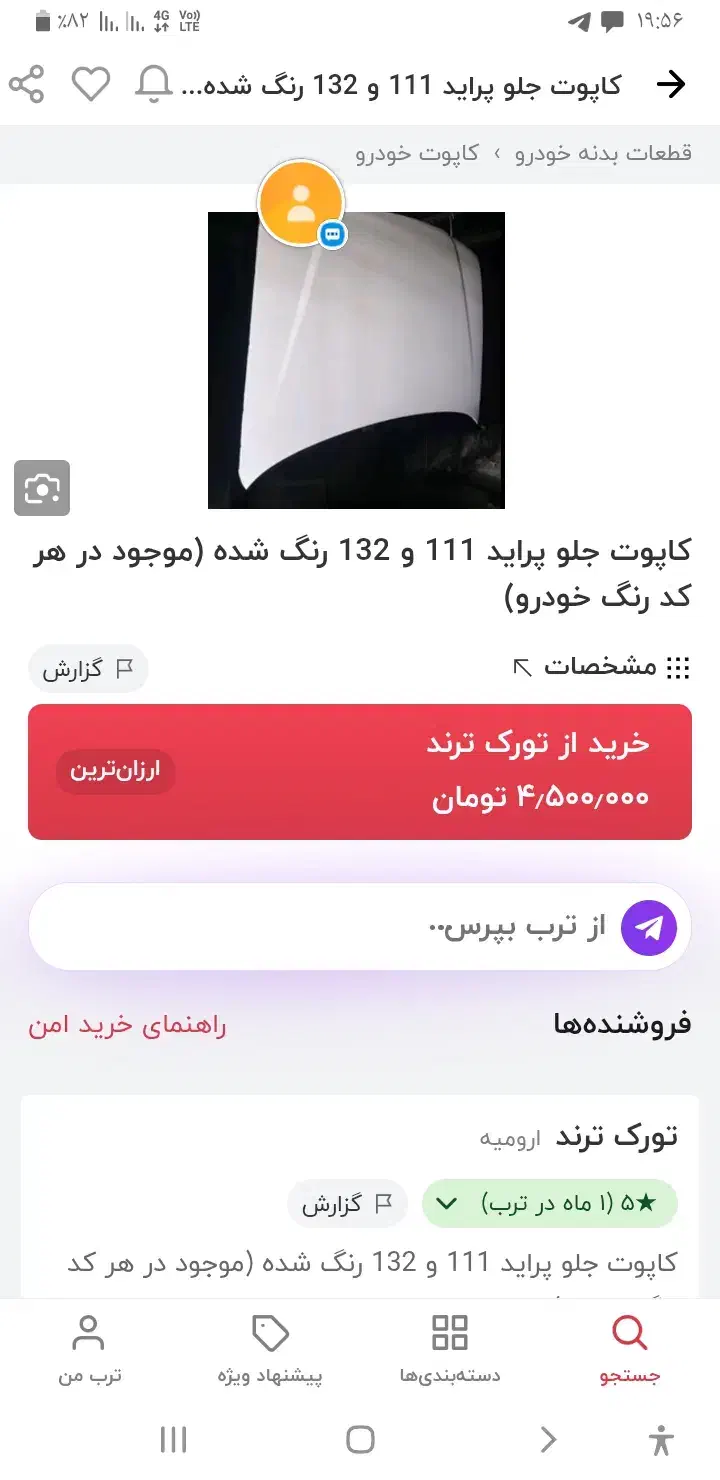Image resolution: width=720 pixels, height=1480 pixels.
Task: Tap the bell notification icon
Action: pyautogui.click(x=153, y=84)
